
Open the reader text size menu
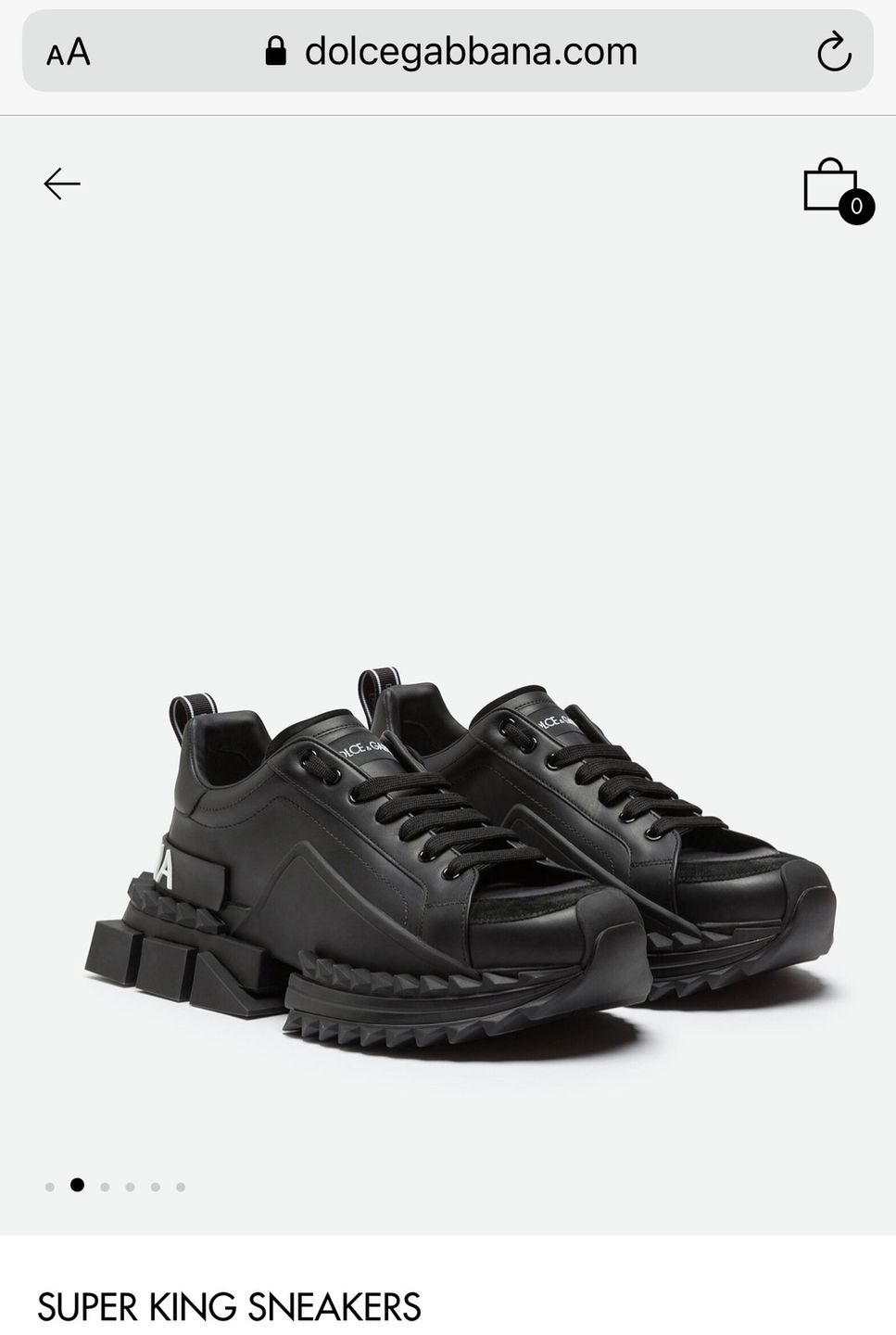(x=69, y=52)
